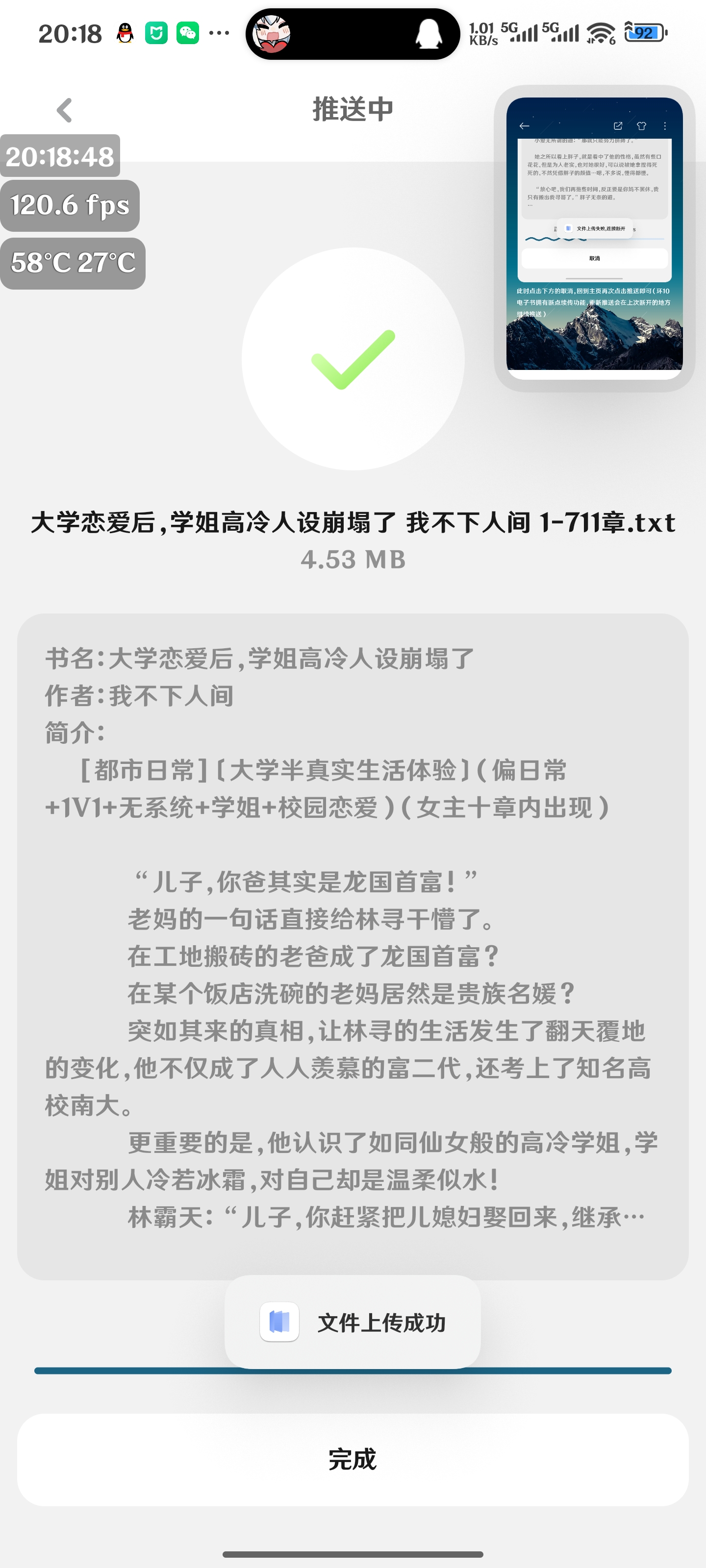Tap 完成 to finish the push
The width and height of the screenshot is (706, 1568).
tap(353, 1460)
